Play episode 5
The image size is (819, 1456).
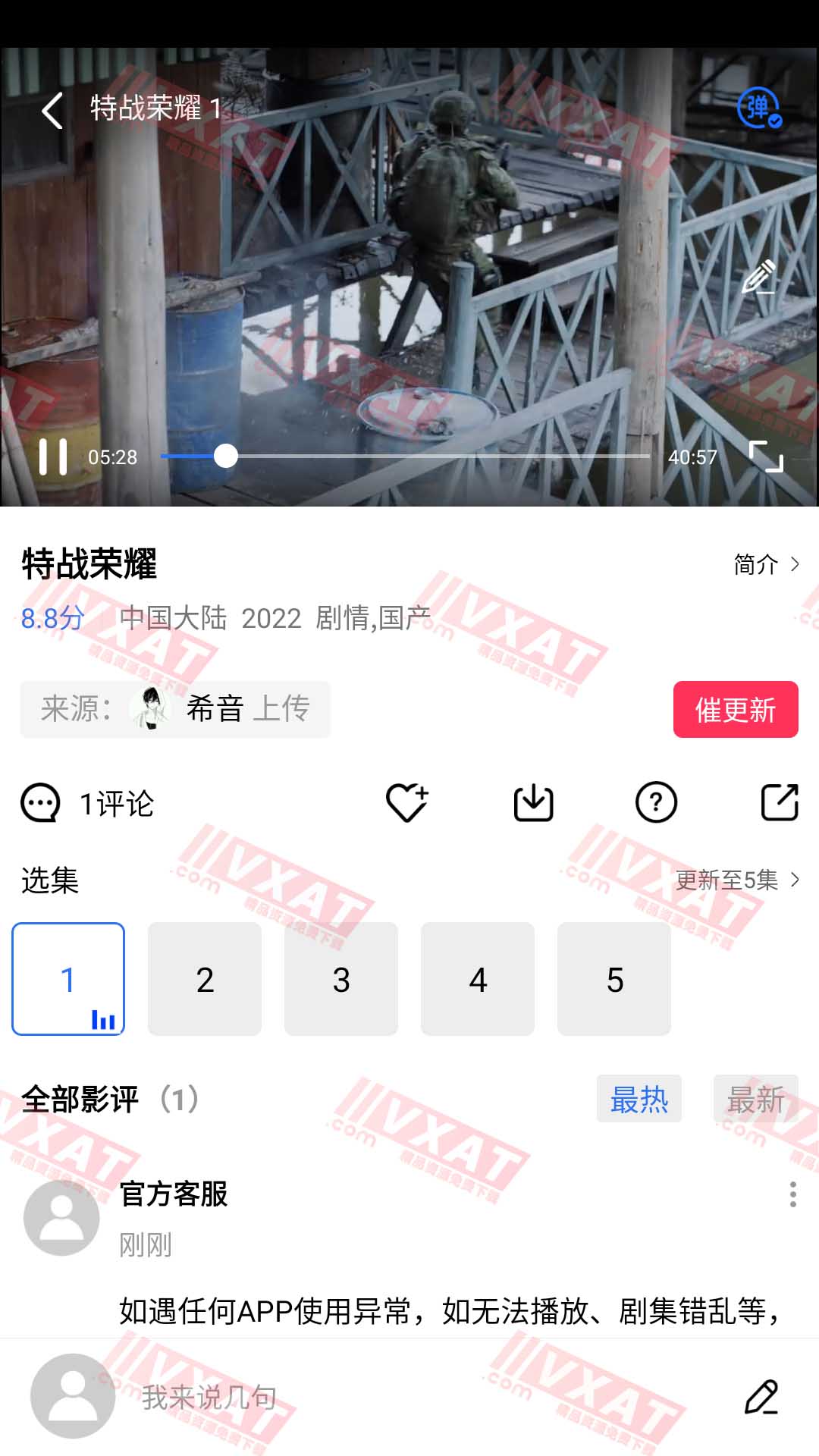pos(614,979)
